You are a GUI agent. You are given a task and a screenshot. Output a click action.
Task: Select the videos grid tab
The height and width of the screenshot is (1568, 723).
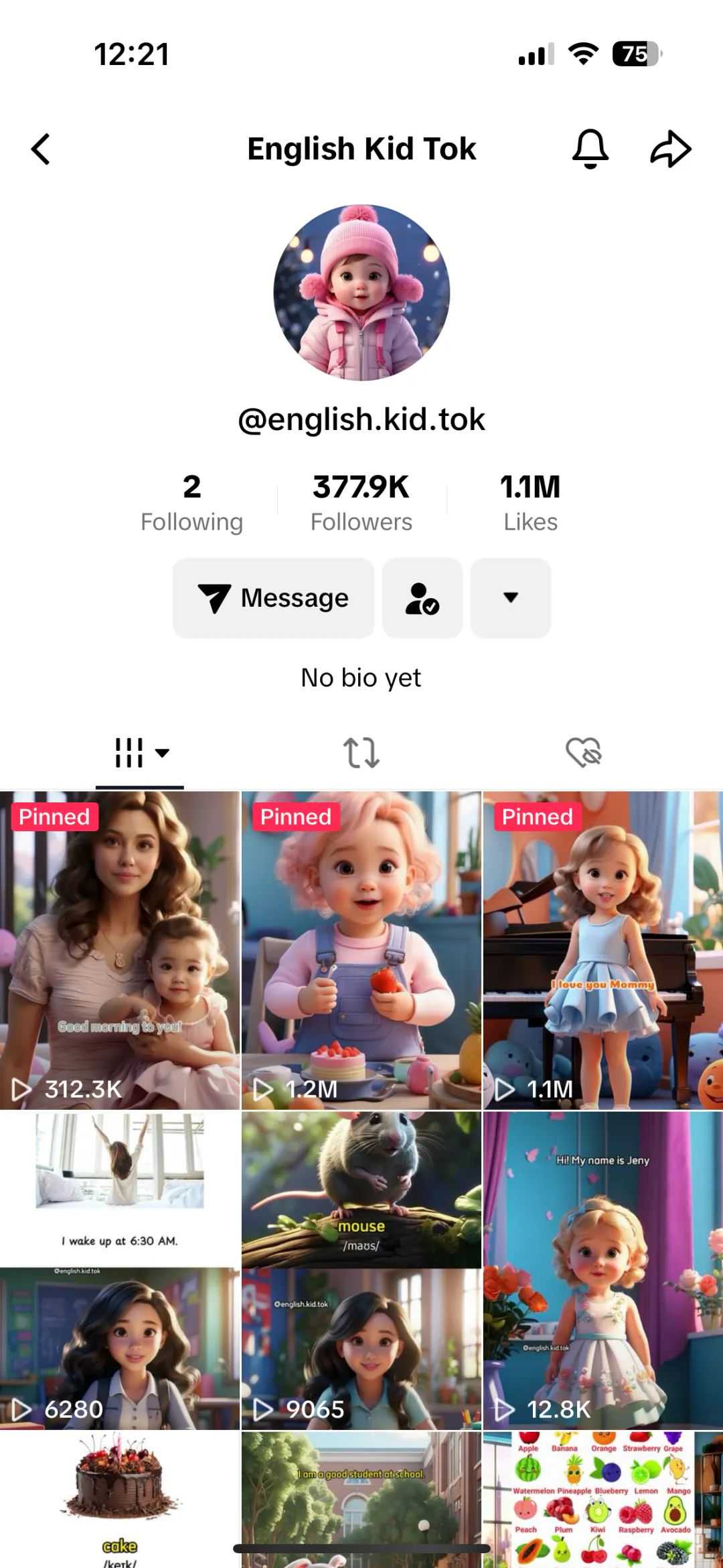[140, 753]
